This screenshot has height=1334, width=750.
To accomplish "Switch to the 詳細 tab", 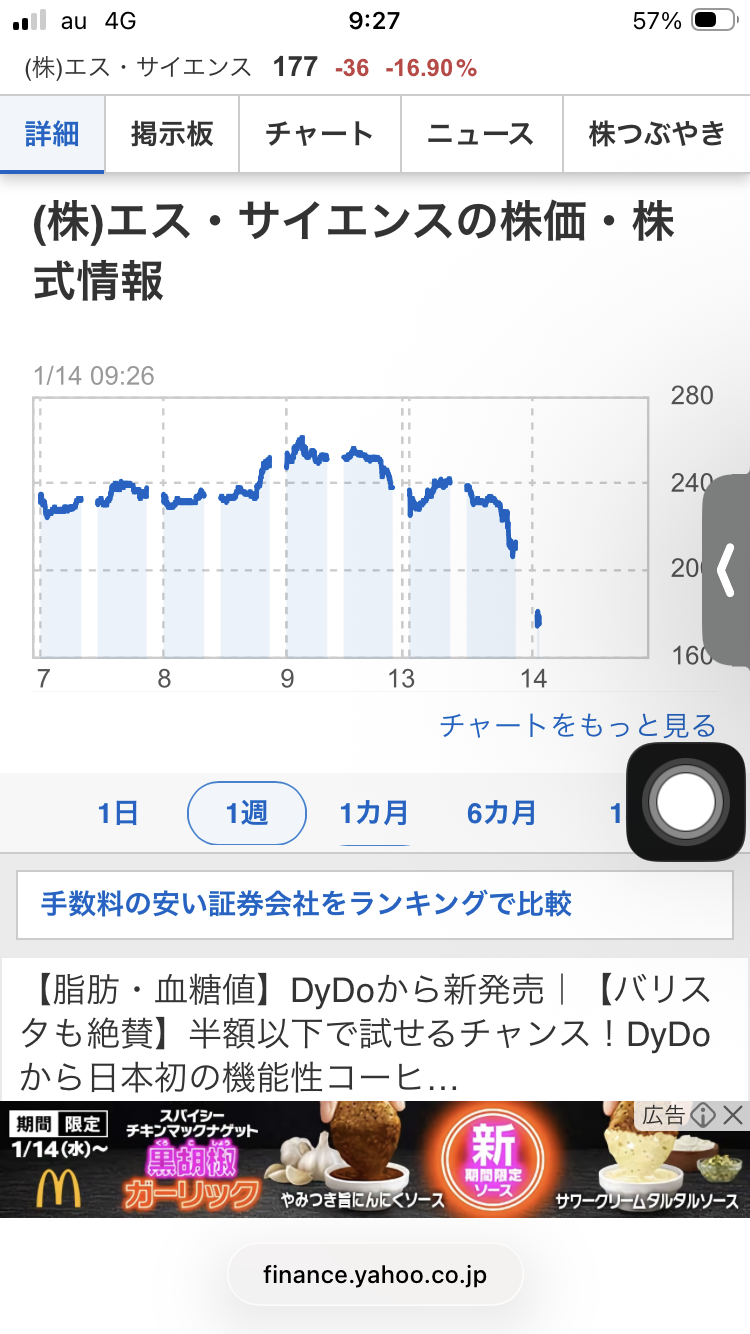I will click(x=52, y=134).
